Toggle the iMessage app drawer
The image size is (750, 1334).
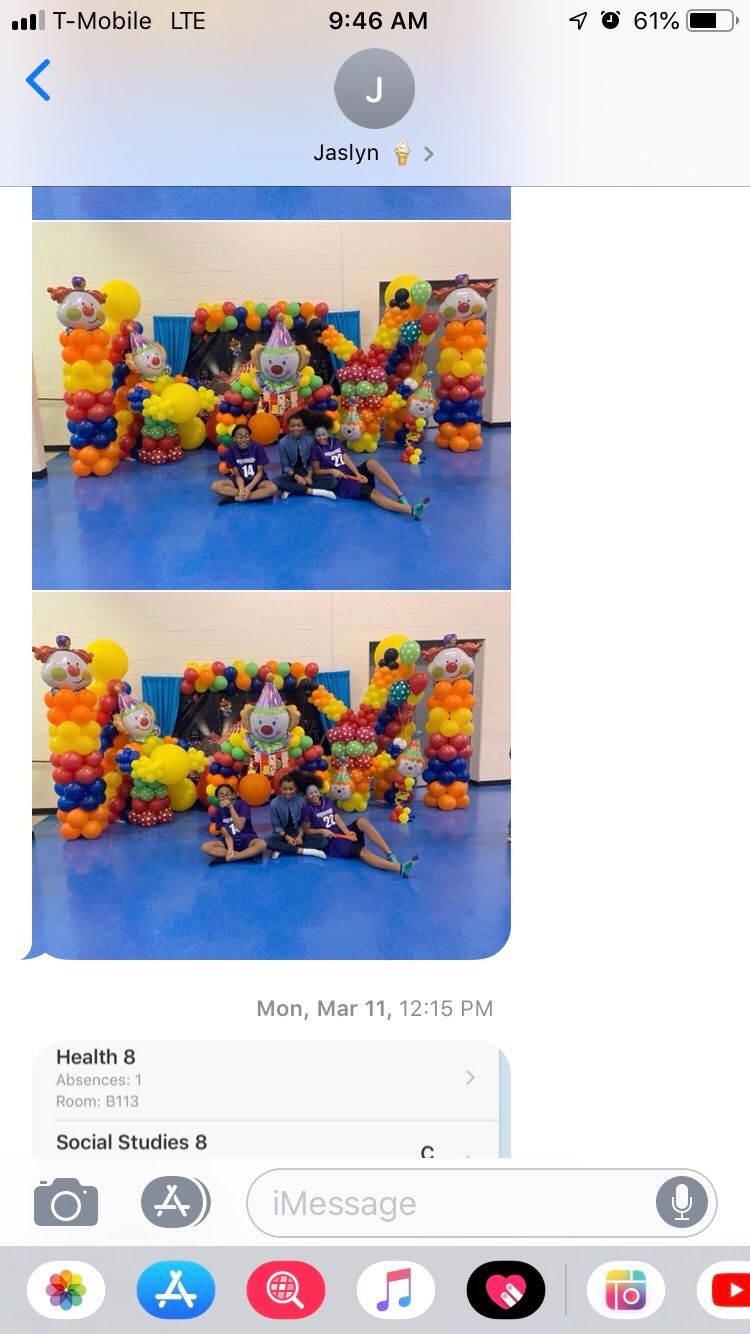(174, 1202)
